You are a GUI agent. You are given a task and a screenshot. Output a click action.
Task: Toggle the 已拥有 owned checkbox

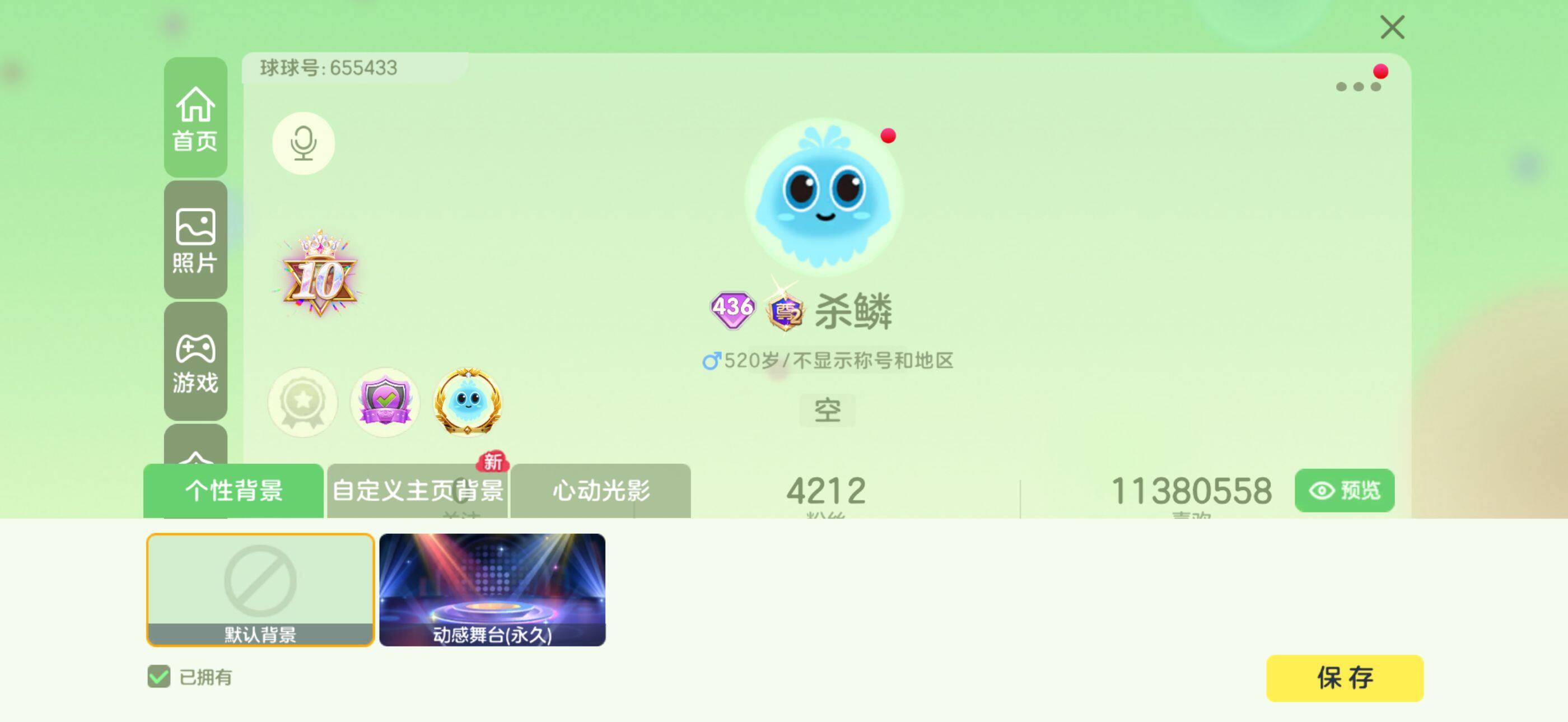pos(159,676)
